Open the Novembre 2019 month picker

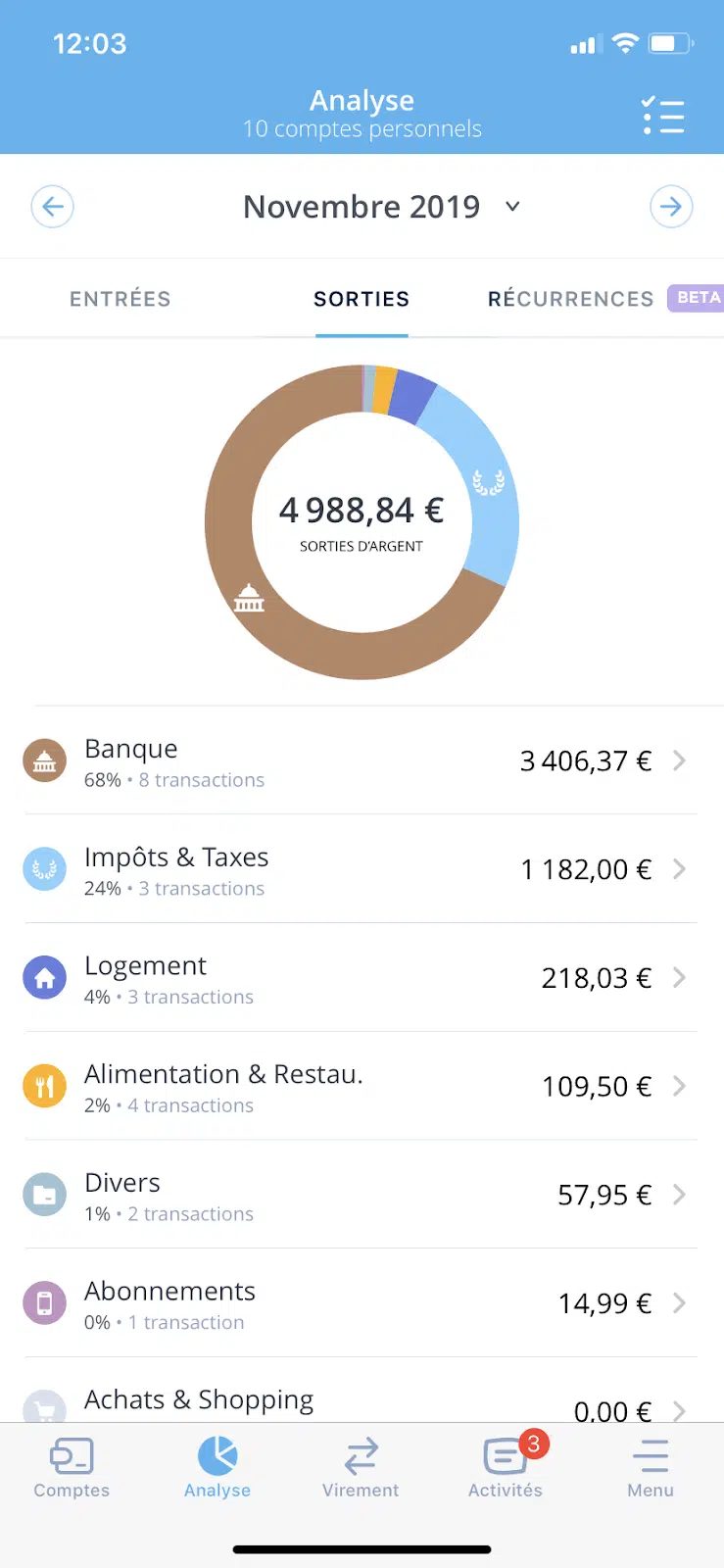pyautogui.click(x=381, y=207)
